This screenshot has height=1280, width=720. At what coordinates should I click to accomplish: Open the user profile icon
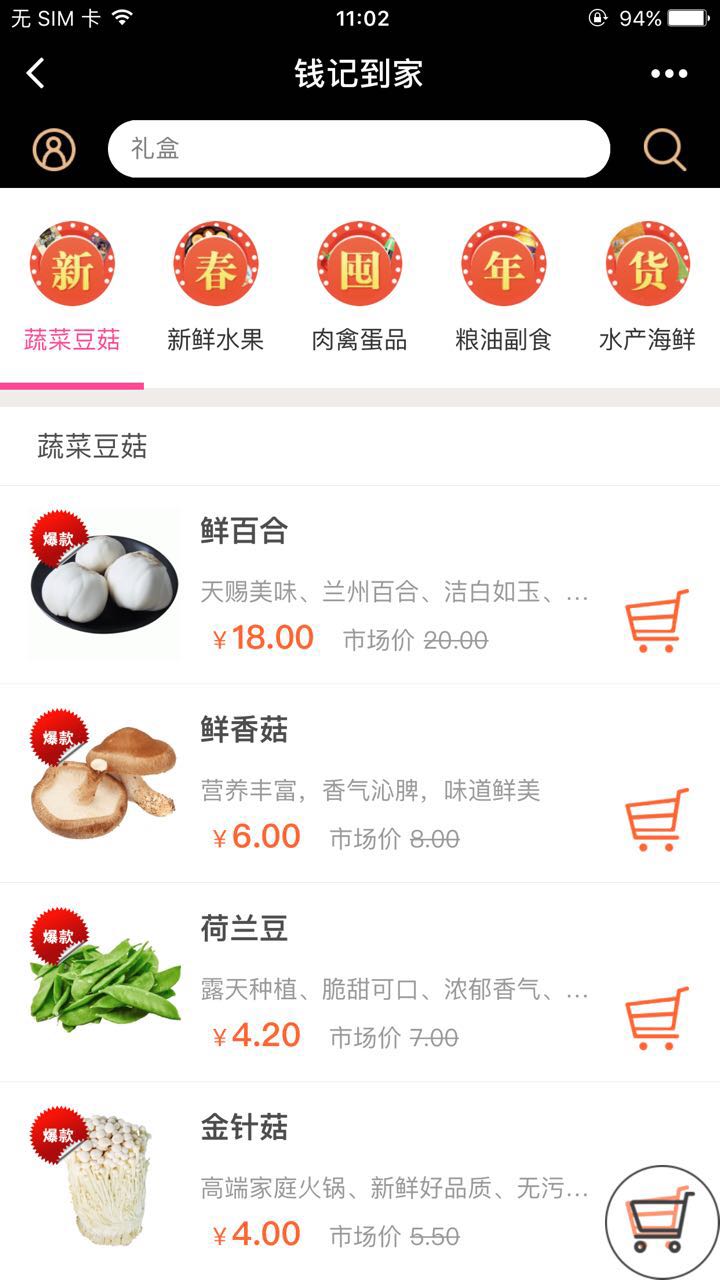54,150
